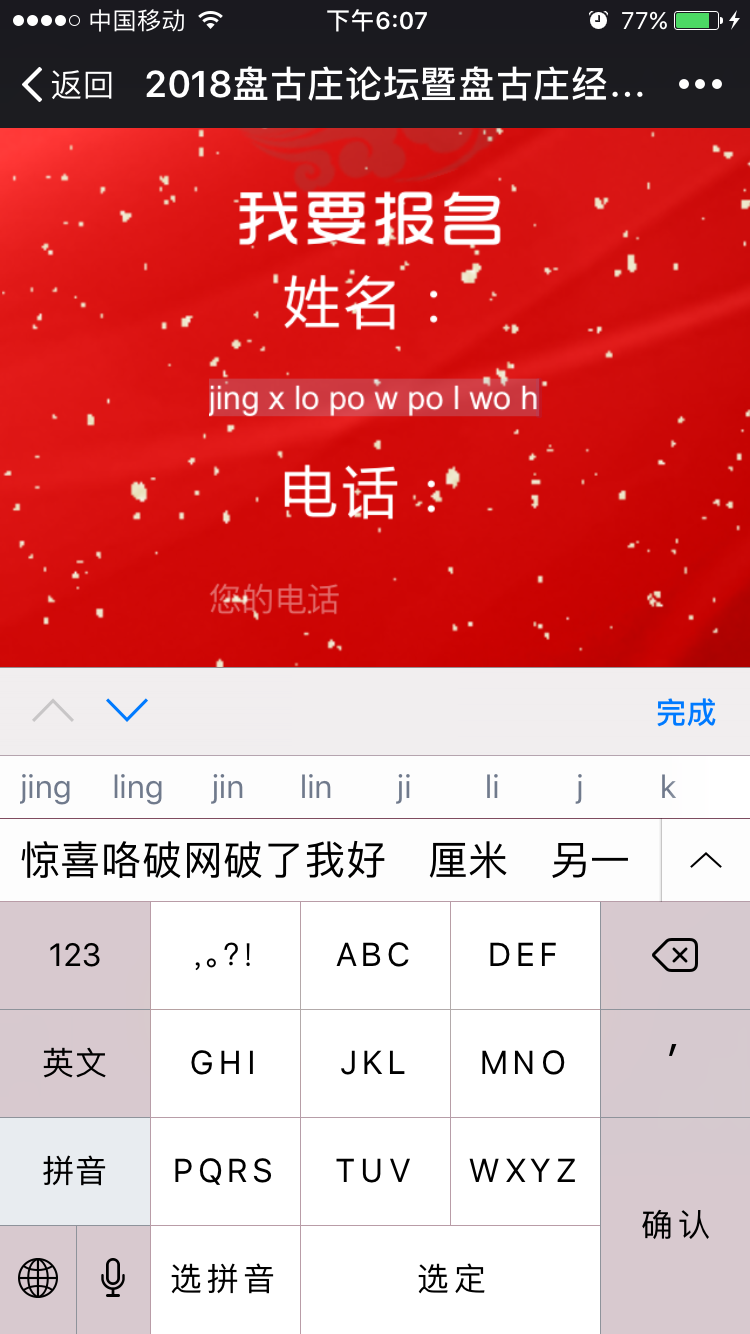Tap the 您的电话 phone number field
Image resolution: width=750 pixels, height=1334 pixels.
[x=374, y=599]
